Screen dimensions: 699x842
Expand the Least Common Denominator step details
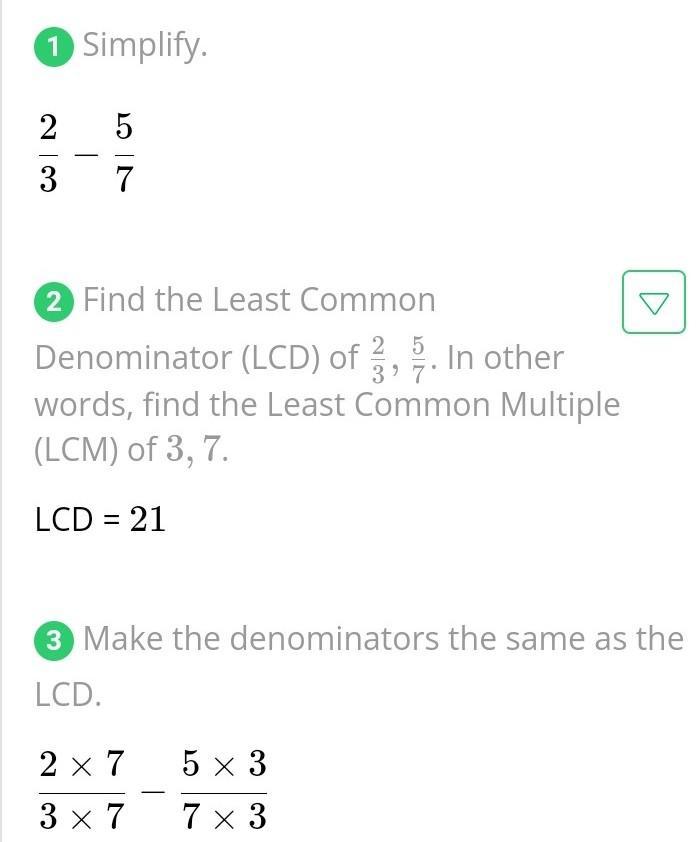pos(653,302)
